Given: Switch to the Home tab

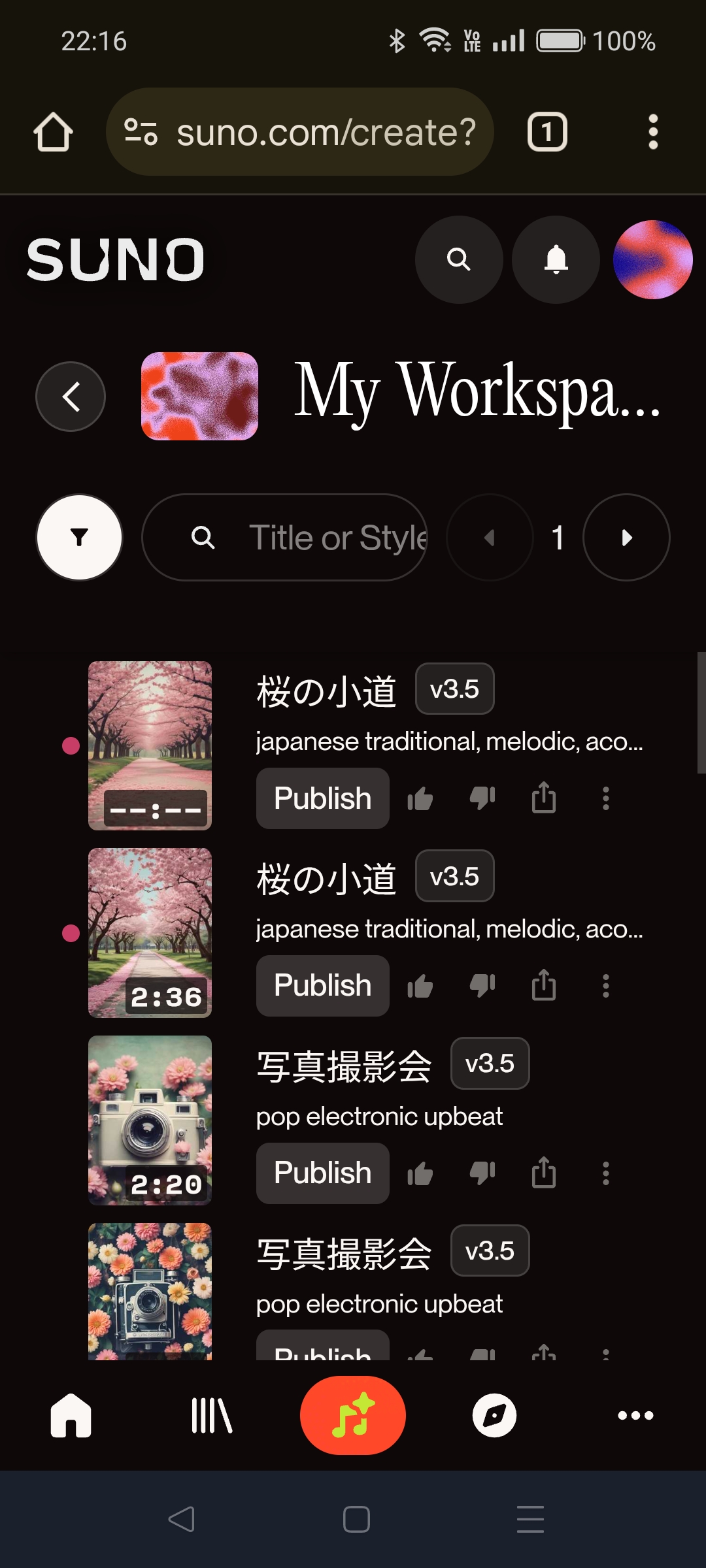Looking at the screenshot, I should 71,1416.
